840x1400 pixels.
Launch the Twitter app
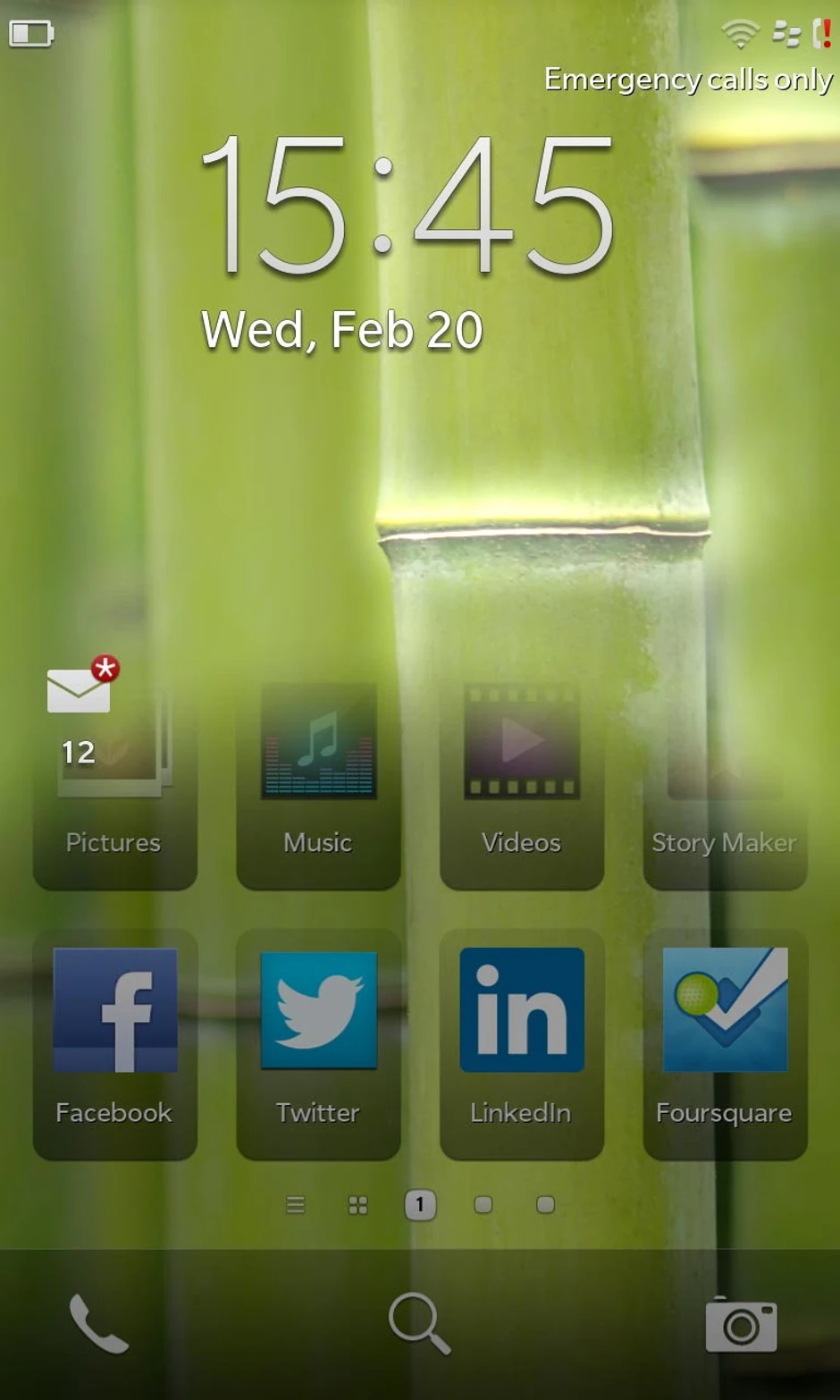coord(318,1042)
